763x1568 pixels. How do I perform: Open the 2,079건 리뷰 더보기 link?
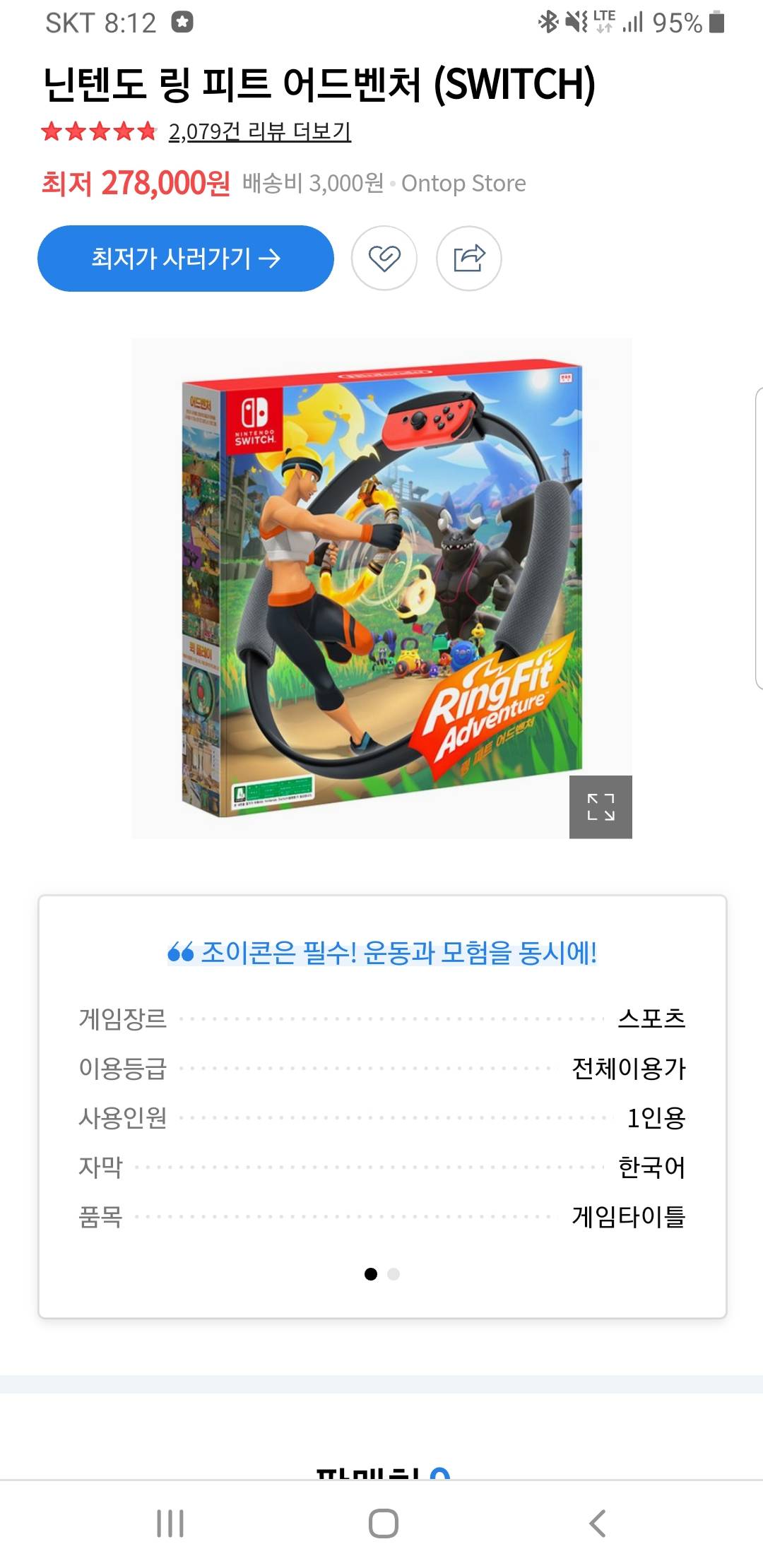[259, 131]
